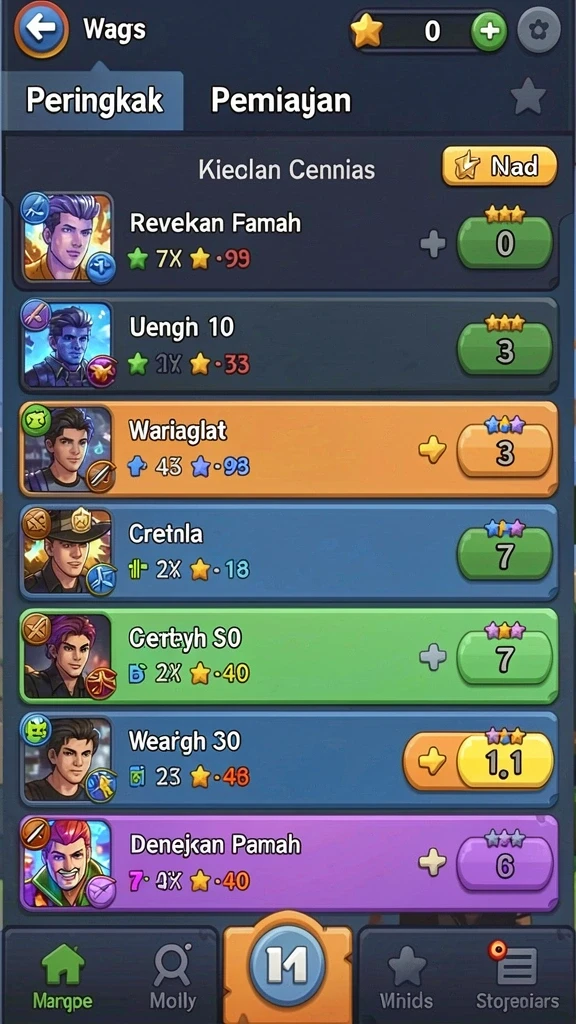Select Cretnla's hero portrait
This screenshot has height=1024, width=576.
click(x=68, y=550)
